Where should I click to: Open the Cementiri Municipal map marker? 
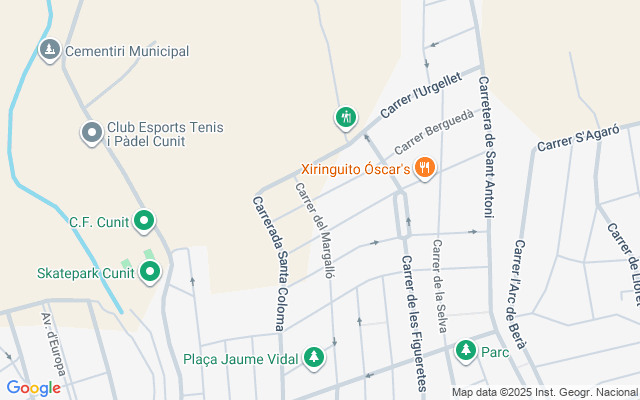[50, 50]
